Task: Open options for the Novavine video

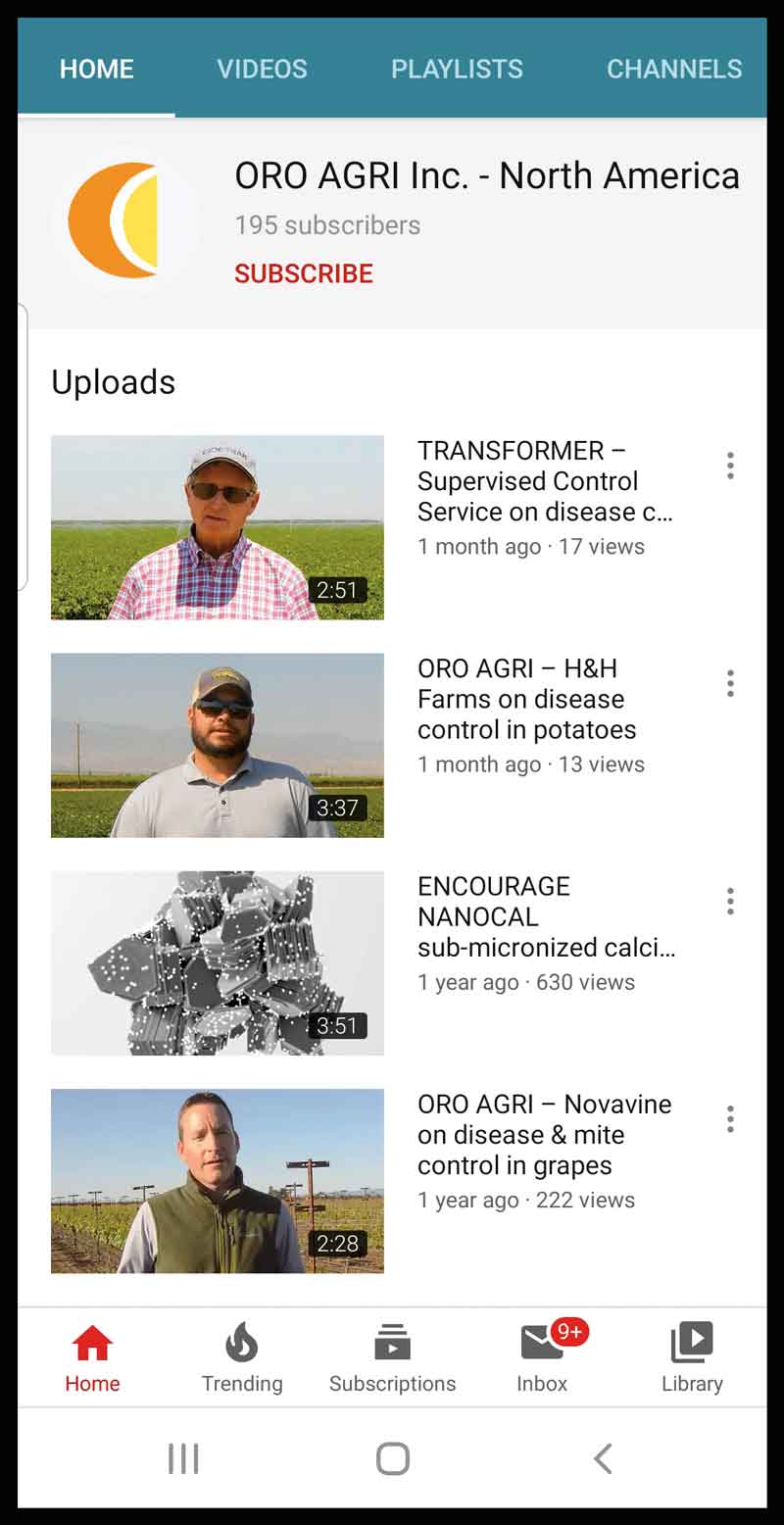Action: coord(730,1118)
